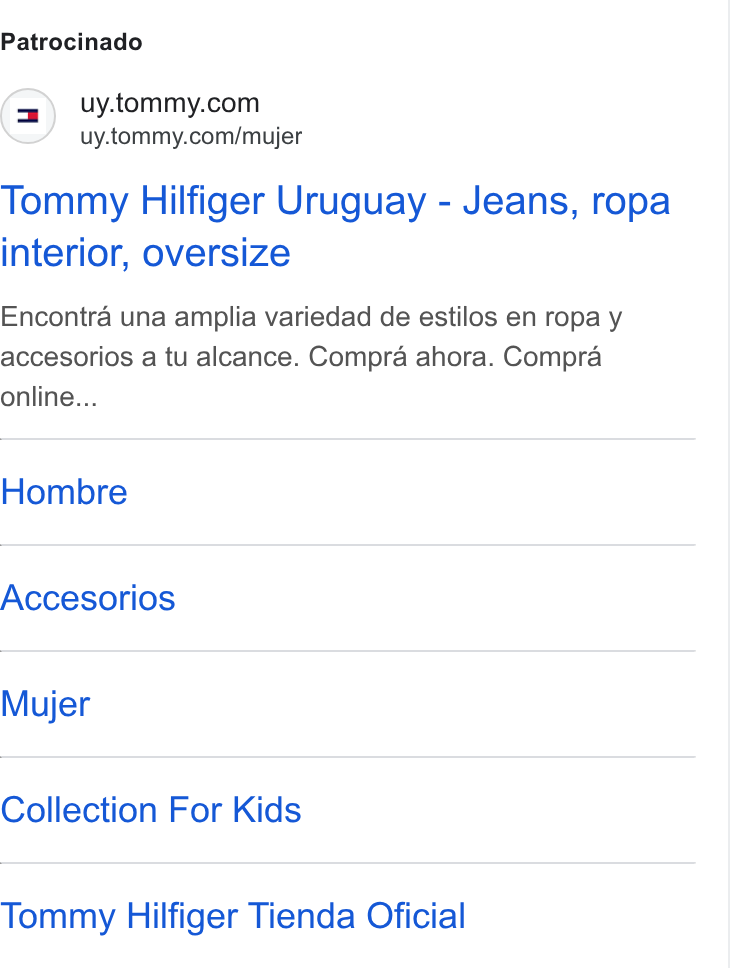Open Collection For Kids link
The image size is (730, 968).
[x=151, y=810]
